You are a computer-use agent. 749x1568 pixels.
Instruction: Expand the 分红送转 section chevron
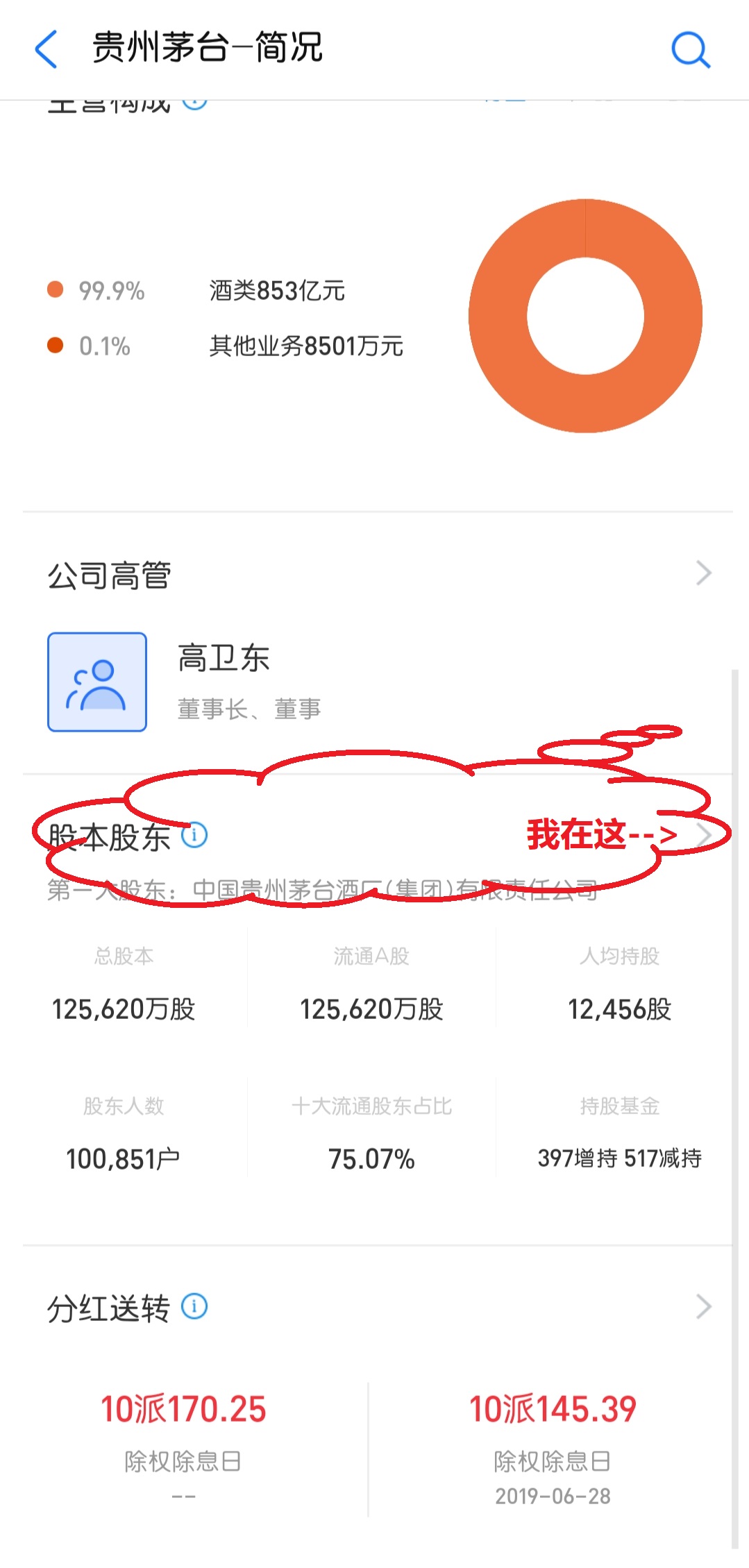(x=704, y=1305)
